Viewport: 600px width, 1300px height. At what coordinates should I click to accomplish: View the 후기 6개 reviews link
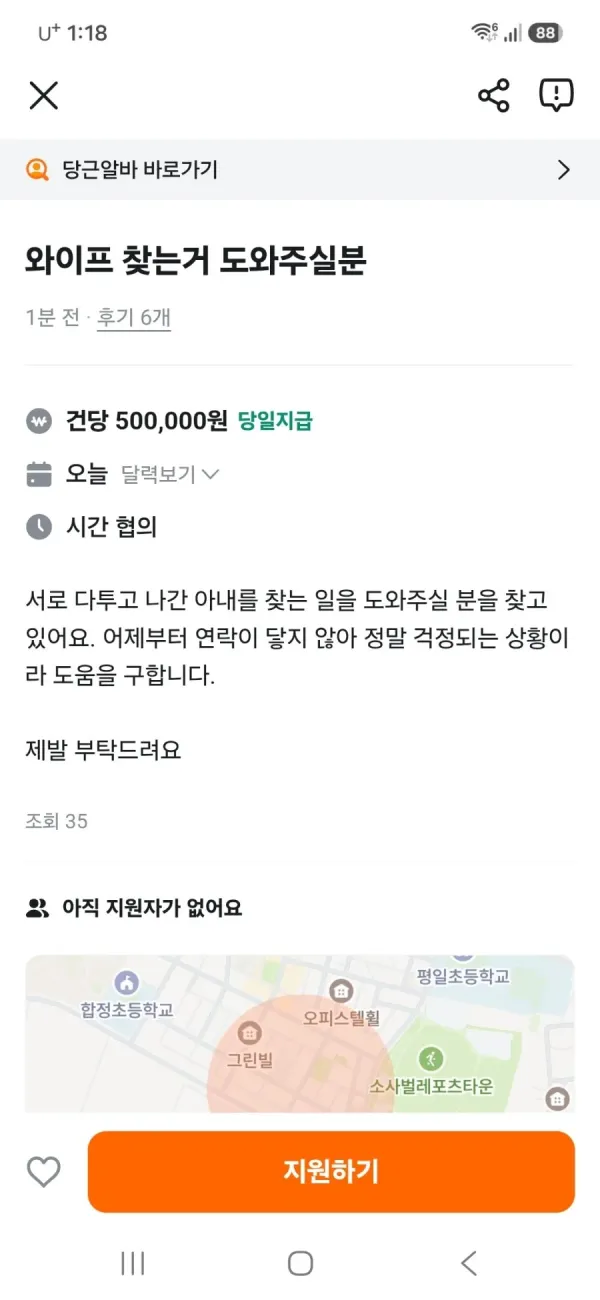(x=134, y=318)
